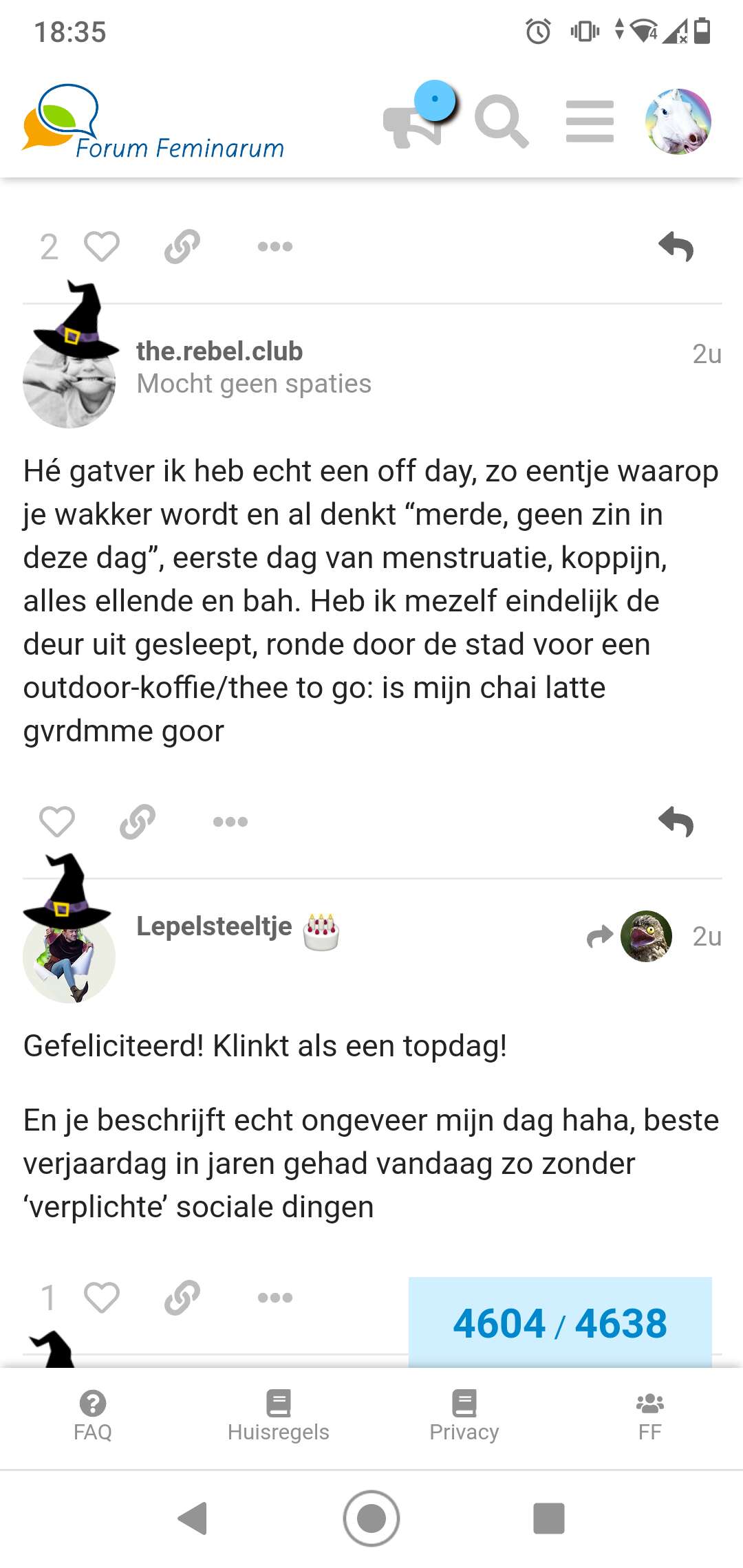Screen dimensions: 743x1568
Task: Open the hamburger menu
Action: tap(590, 122)
